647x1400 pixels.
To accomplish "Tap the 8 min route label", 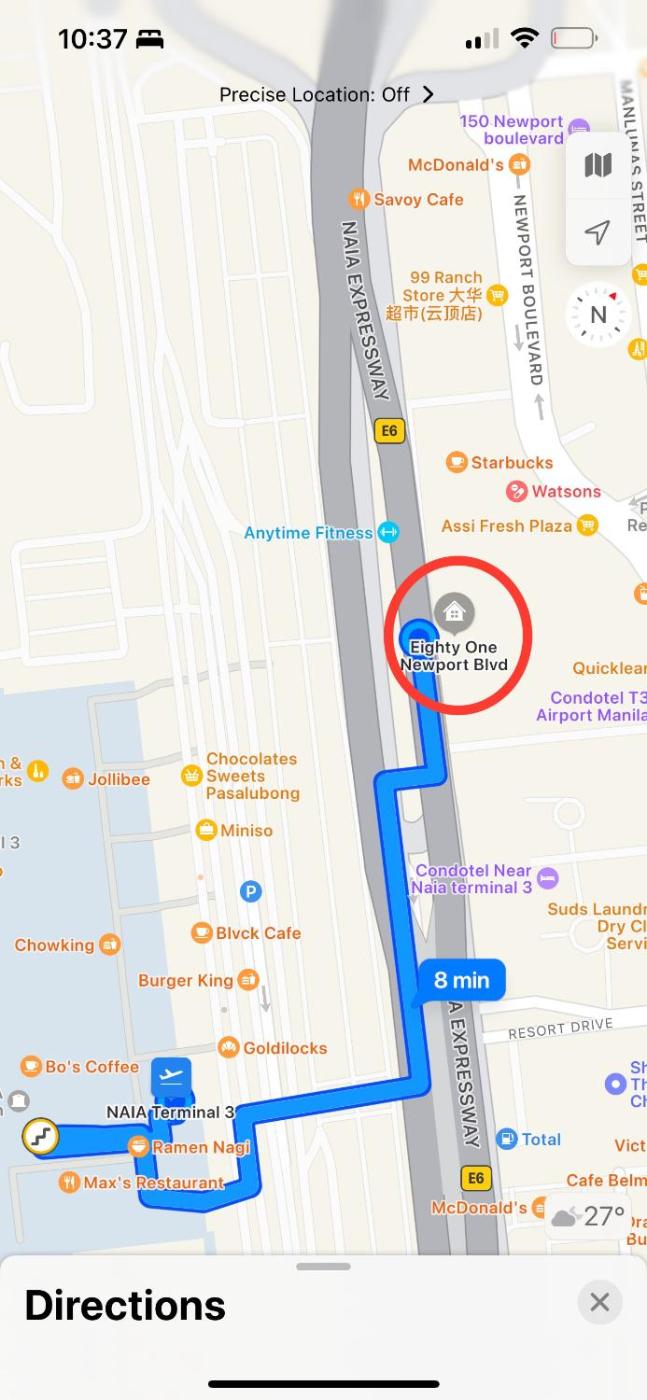I will click(x=461, y=980).
